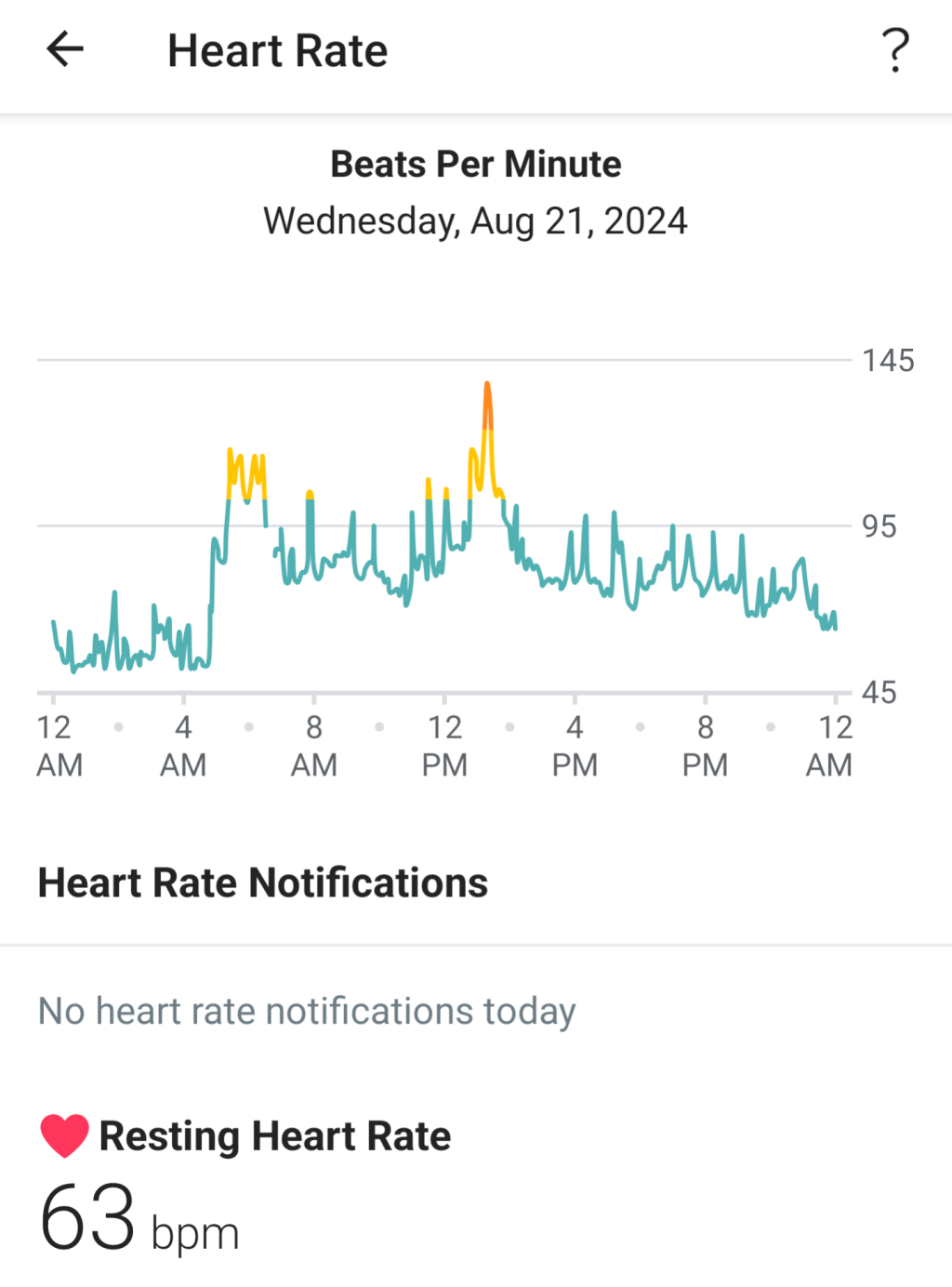
Task: Tap the No heart rate notifications today message
Action: tap(306, 1011)
